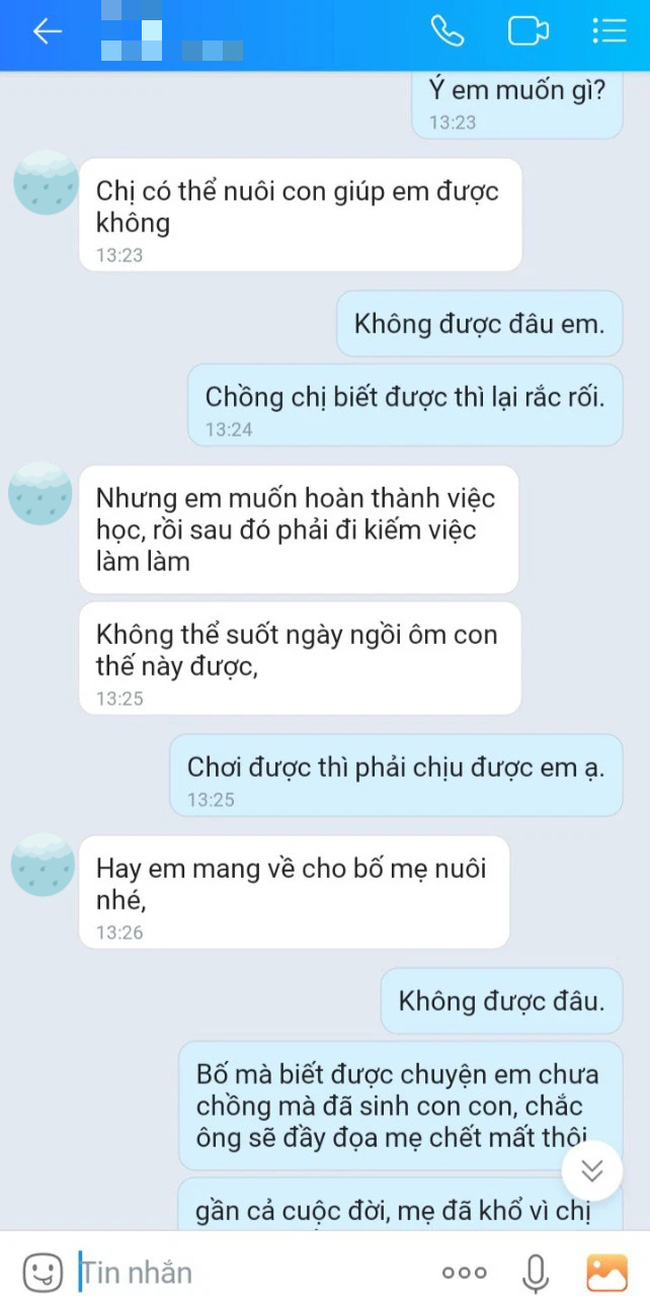Open the sender's avatar beside "Chị có thể nuôi con"
Image resolution: width=650 pixels, height=1296 pixels.
[45, 183]
